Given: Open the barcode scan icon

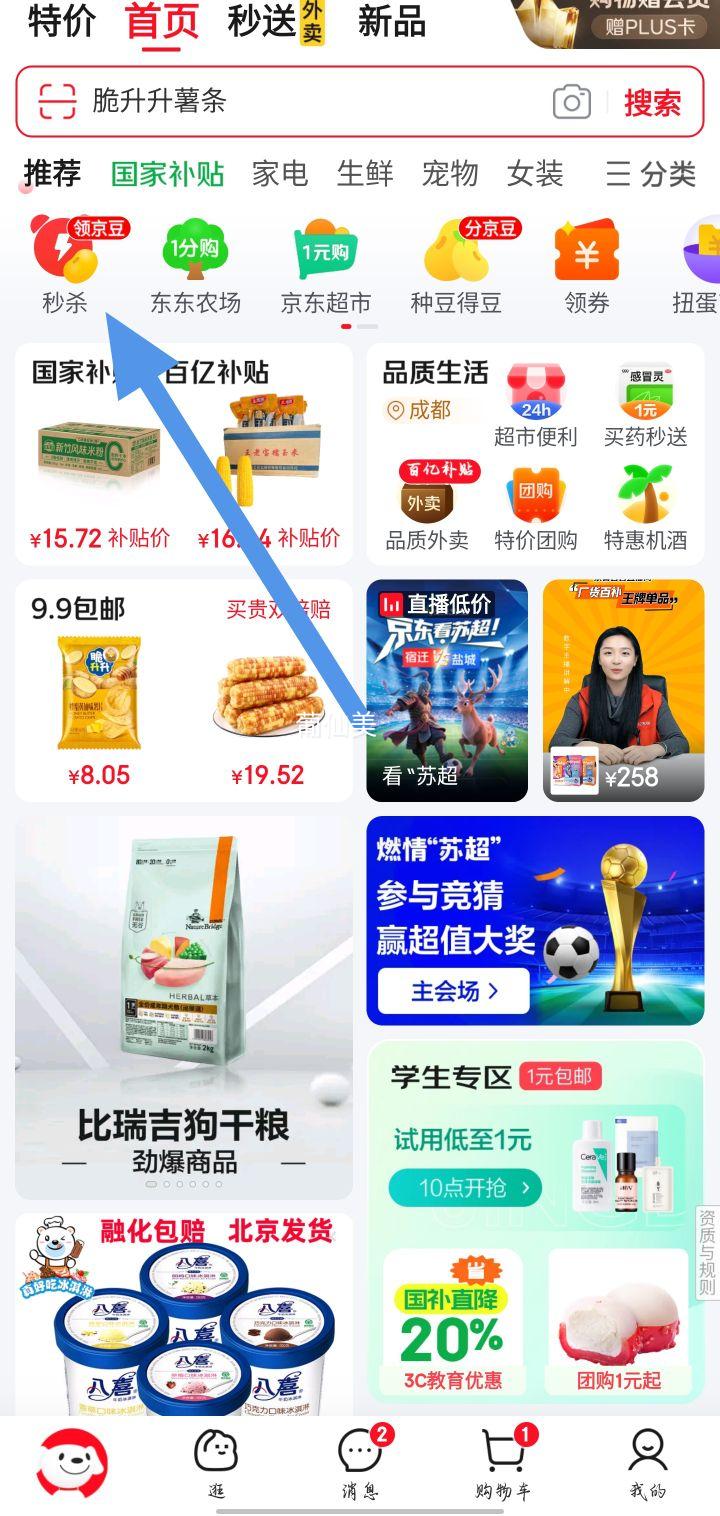Looking at the screenshot, I should [57, 102].
